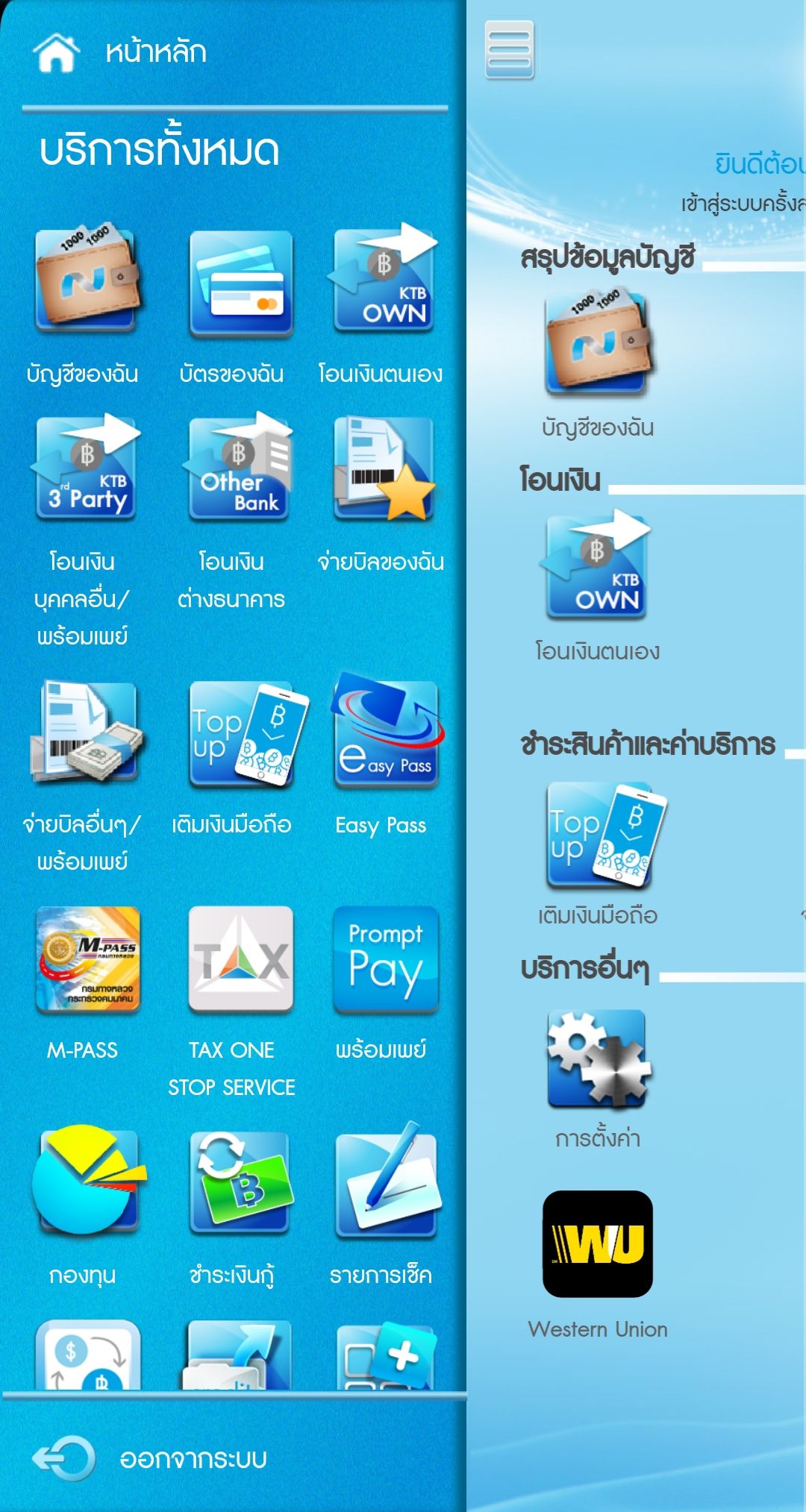The height and width of the screenshot is (1512, 806).
Task: Open TAX ONE STOP SERVICE
Action: pos(240,959)
